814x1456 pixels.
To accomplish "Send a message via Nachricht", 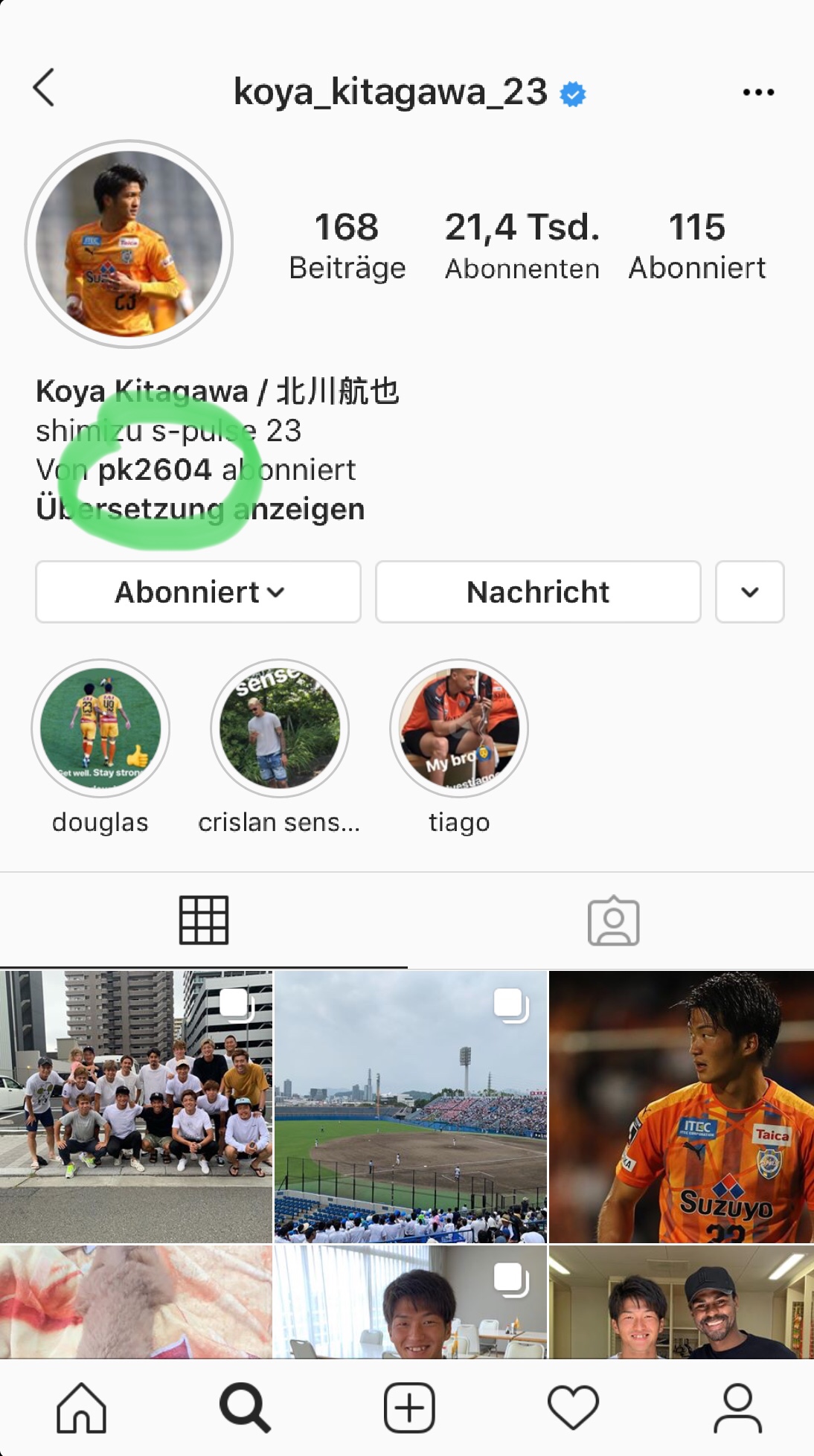I will pyautogui.click(x=538, y=592).
